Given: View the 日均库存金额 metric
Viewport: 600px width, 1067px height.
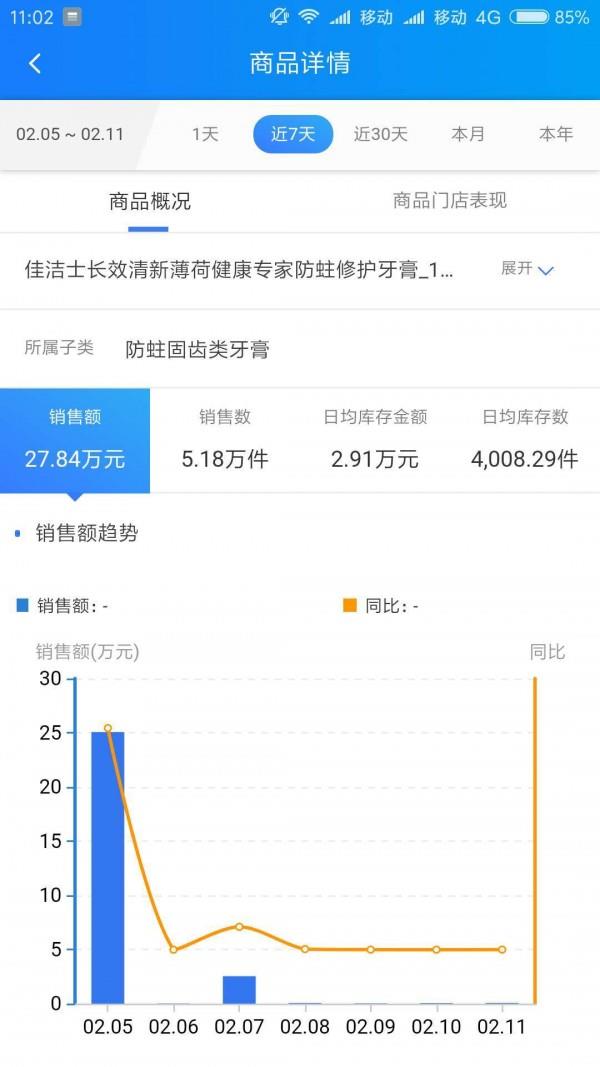Looking at the screenshot, I should pyautogui.click(x=375, y=440).
